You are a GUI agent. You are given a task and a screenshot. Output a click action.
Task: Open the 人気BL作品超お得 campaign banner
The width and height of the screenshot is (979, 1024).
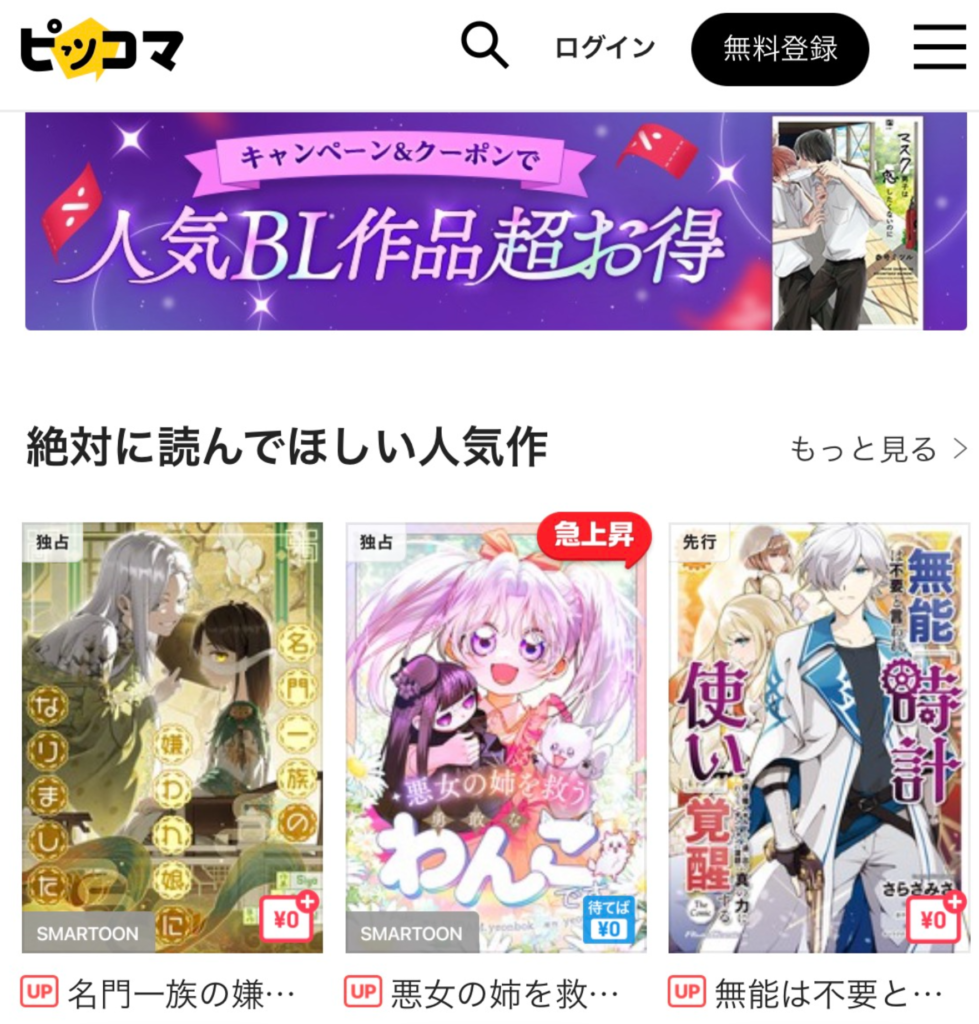tap(495, 221)
